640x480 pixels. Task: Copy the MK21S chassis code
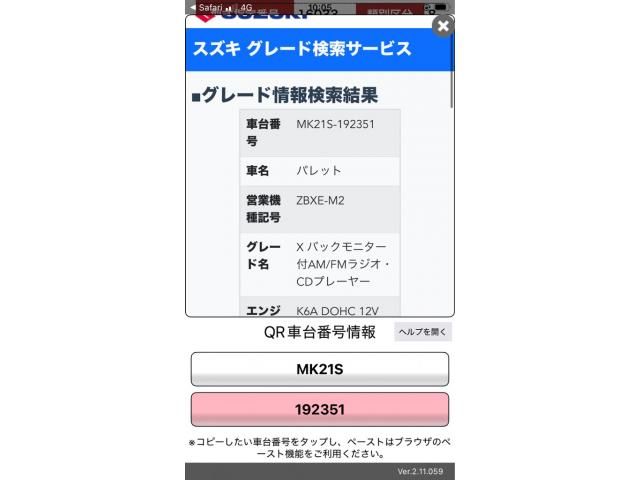click(319, 369)
